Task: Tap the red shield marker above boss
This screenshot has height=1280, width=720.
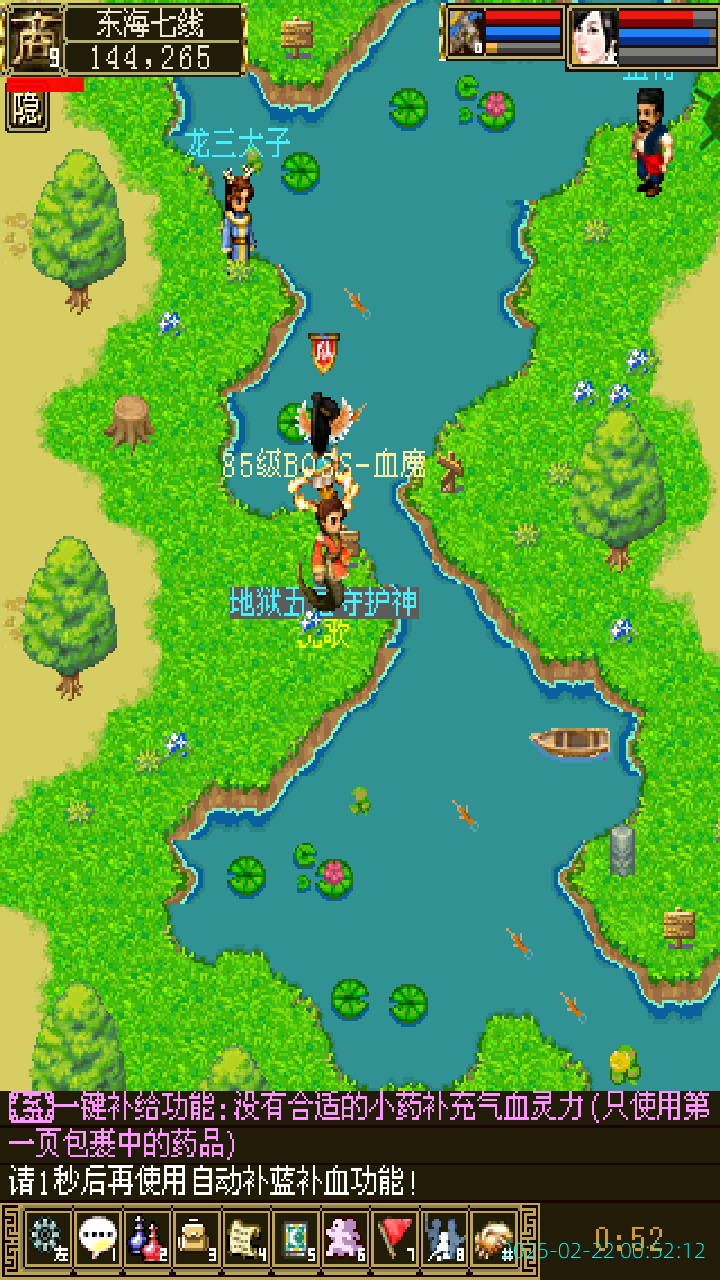Action: coord(324,353)
